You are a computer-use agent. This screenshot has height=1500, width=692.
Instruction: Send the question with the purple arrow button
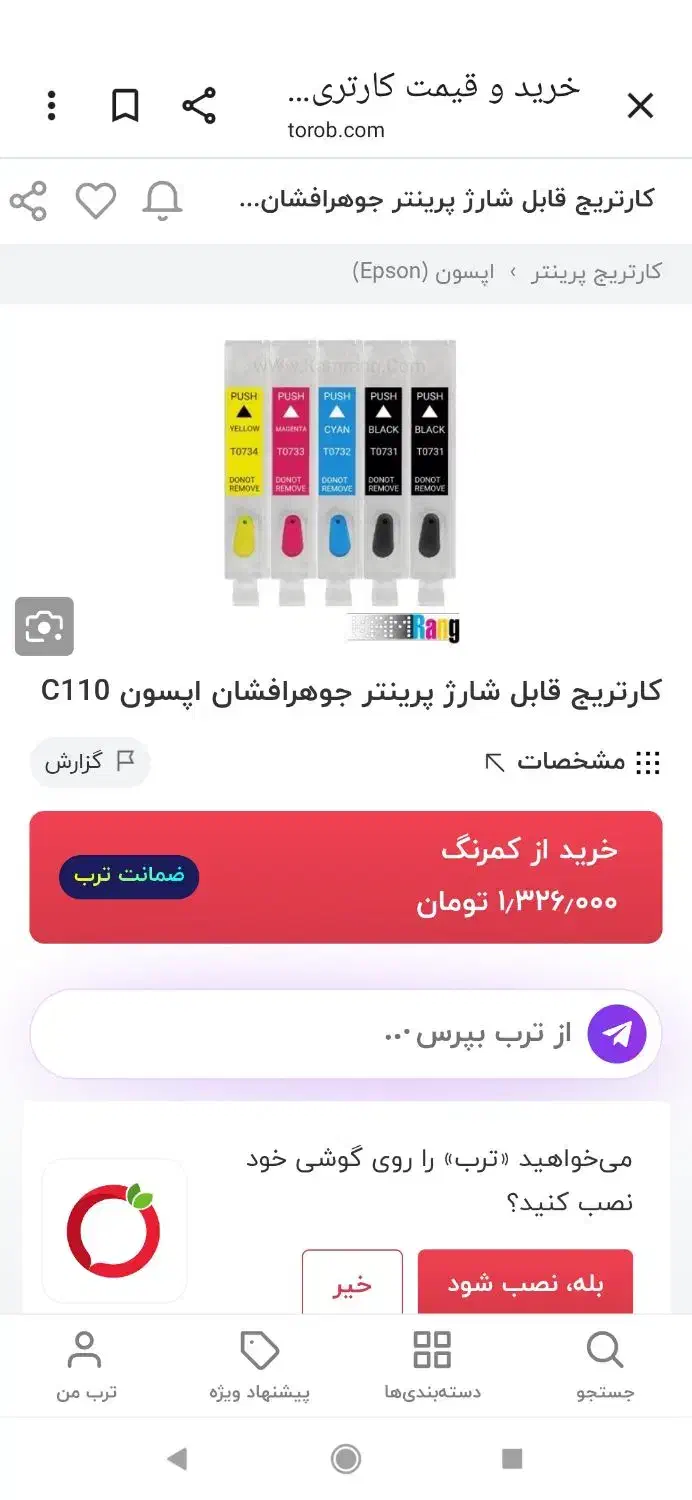617,1034
